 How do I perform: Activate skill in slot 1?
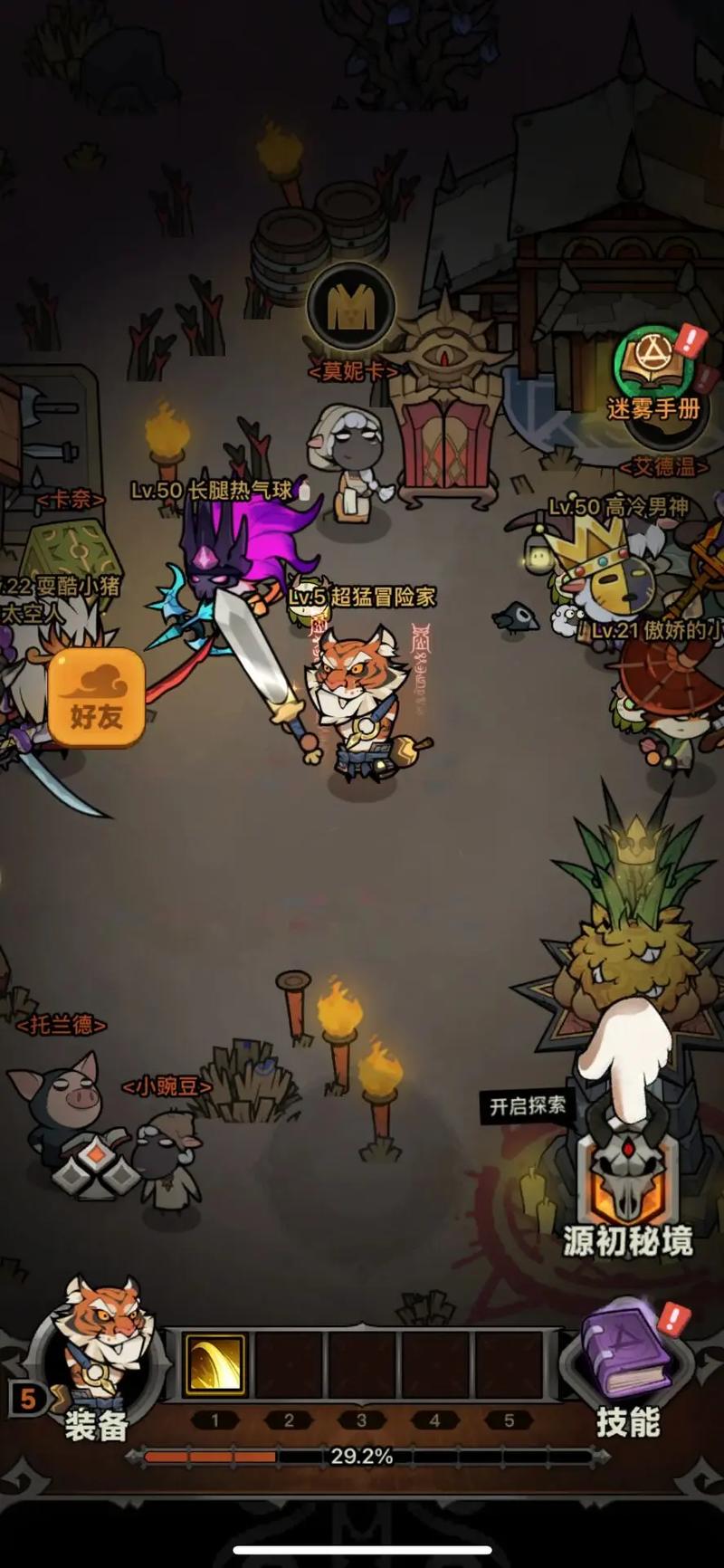[x=215, y=1364]
